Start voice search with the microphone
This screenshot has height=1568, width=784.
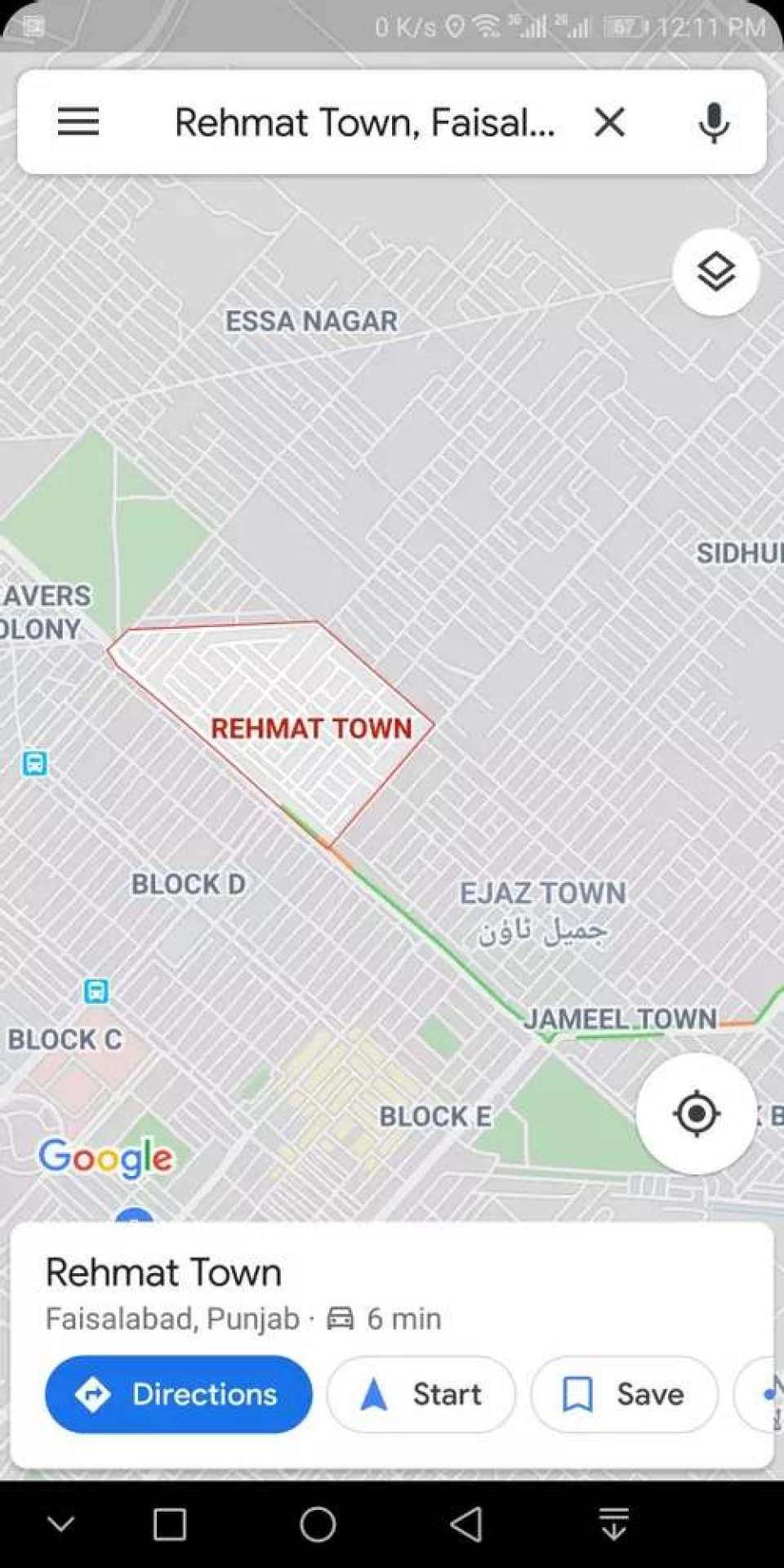(x=714, y=123)
